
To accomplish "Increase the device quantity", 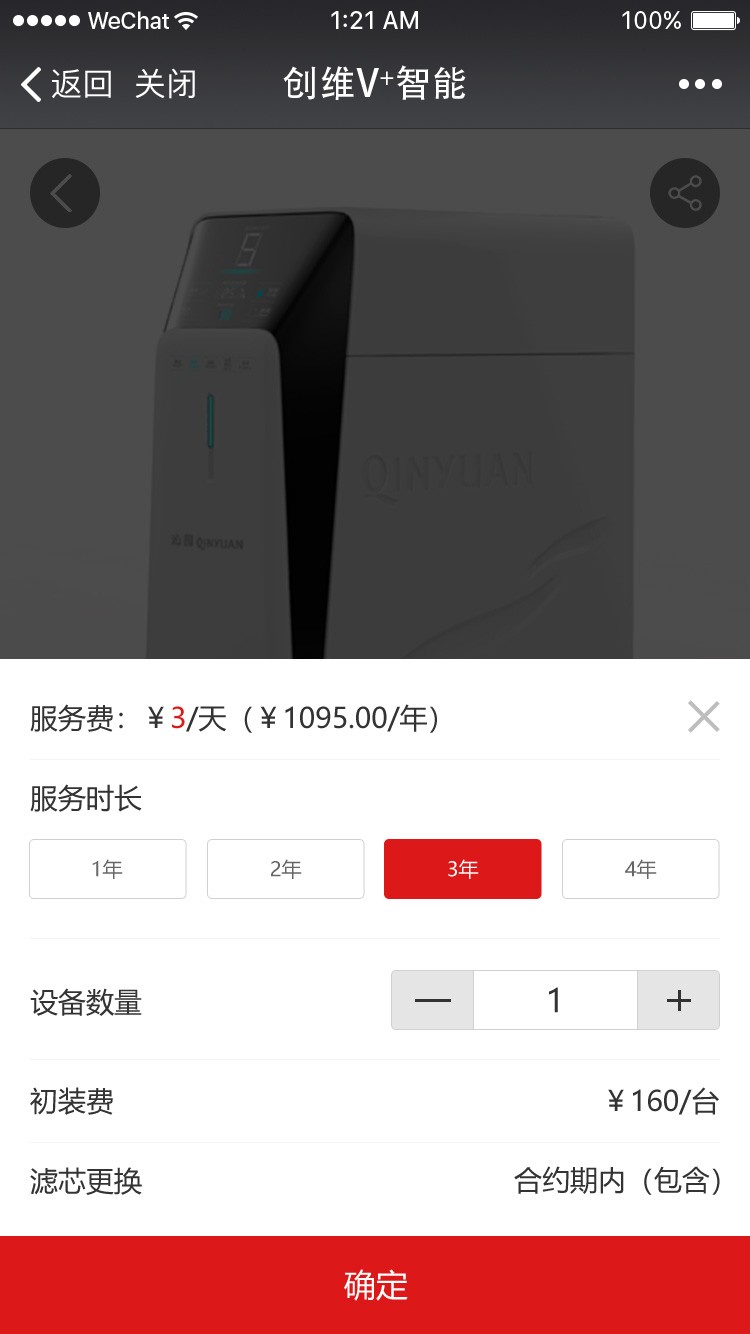I will click(678, 1000).
